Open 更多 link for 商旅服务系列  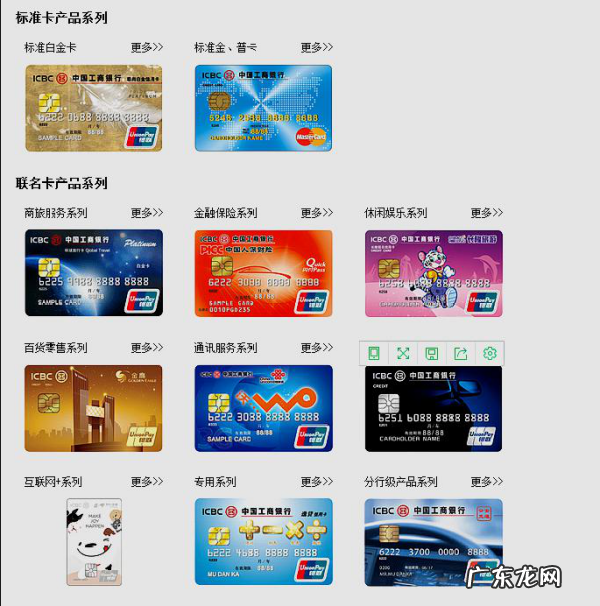[x=146, y=213]
